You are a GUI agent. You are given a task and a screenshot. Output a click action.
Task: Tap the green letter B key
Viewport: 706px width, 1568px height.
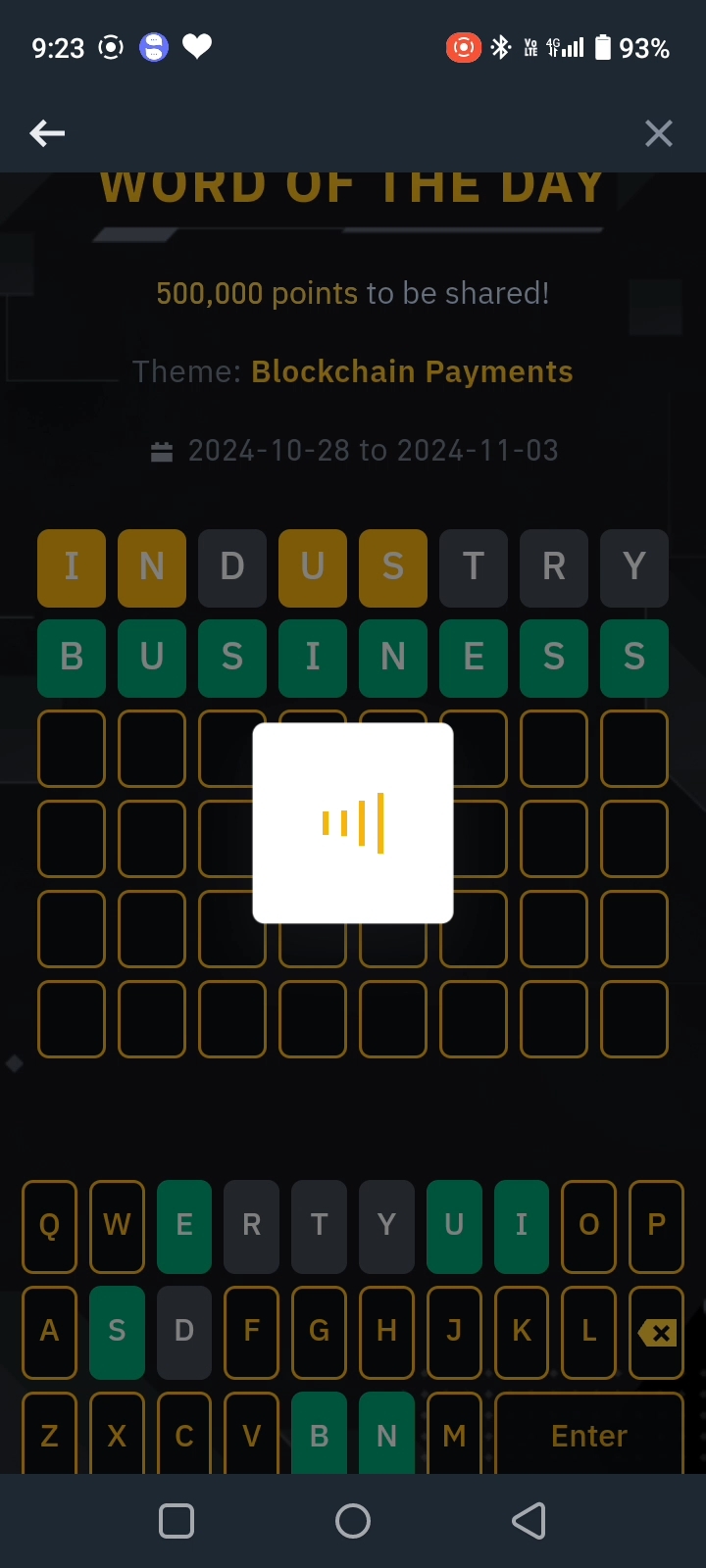(x=319, y=1435)
